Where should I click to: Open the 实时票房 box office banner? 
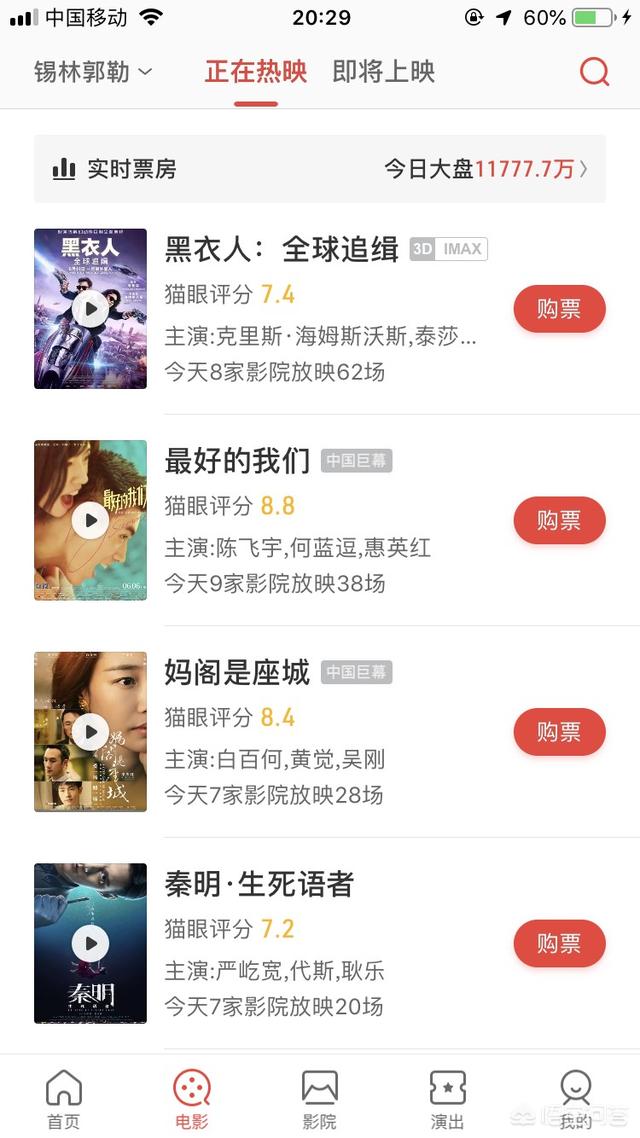320,169
